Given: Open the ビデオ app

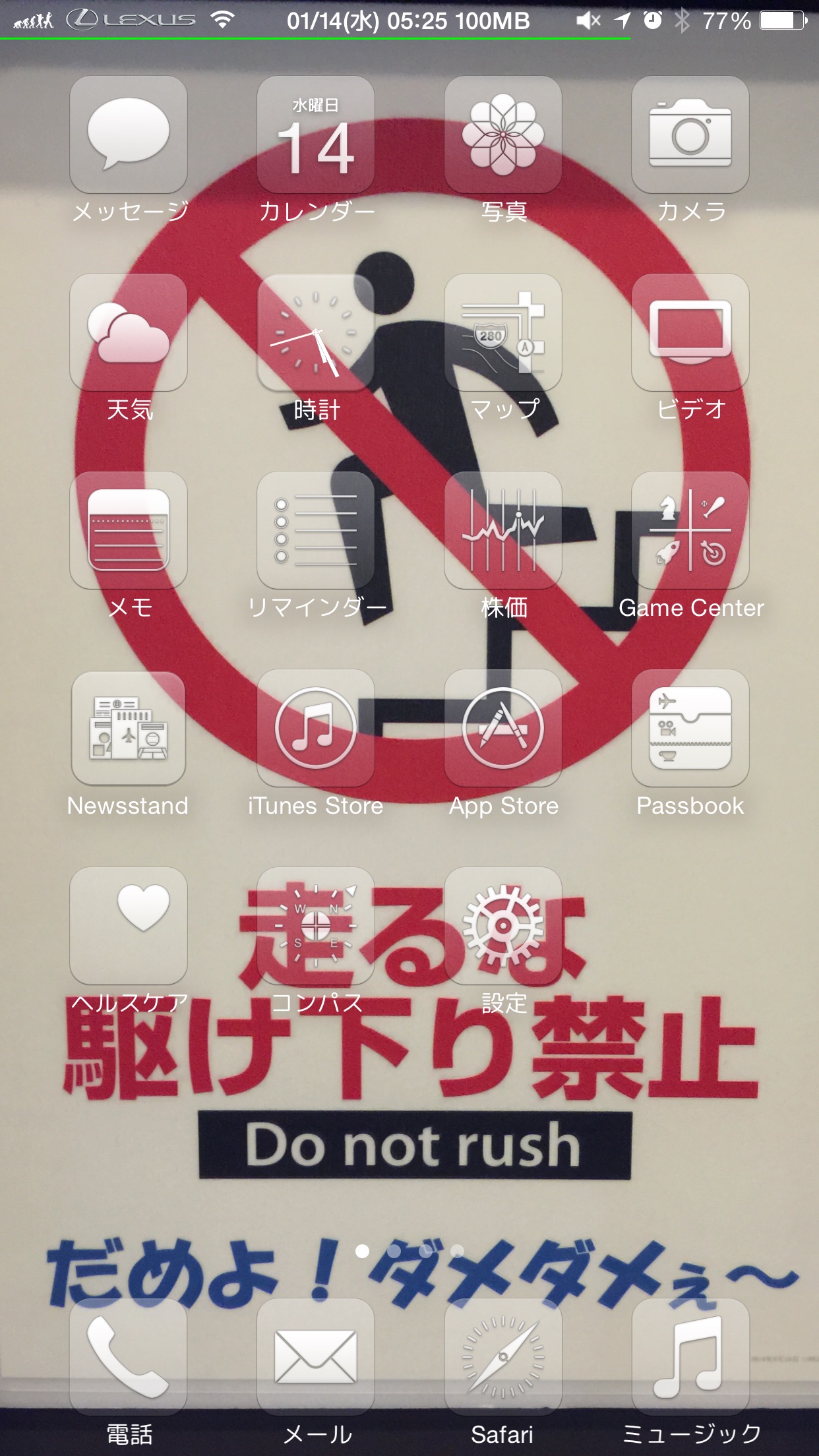Looking at the screenshot, I should (x=690, y=332).
